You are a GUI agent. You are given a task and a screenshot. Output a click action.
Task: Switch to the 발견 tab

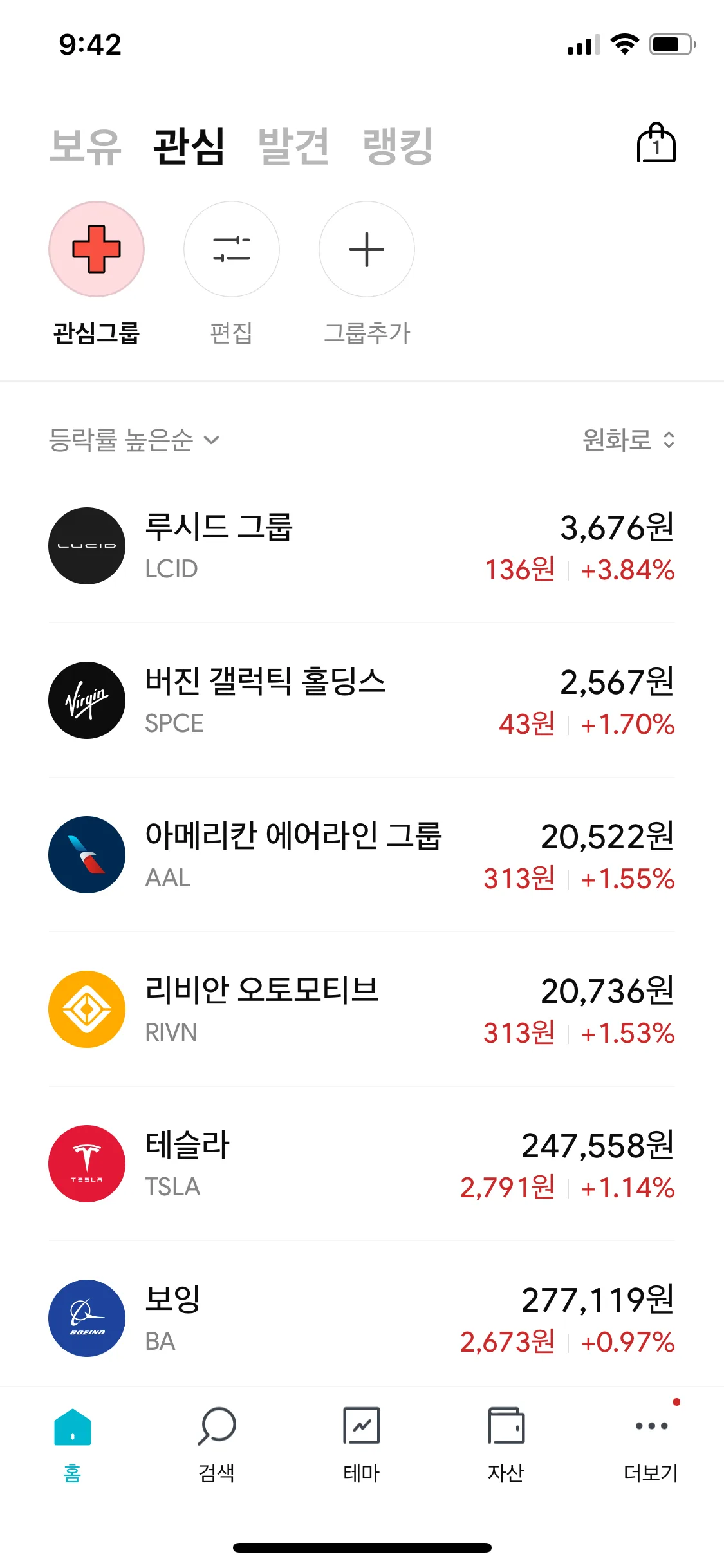pos(293,147)
